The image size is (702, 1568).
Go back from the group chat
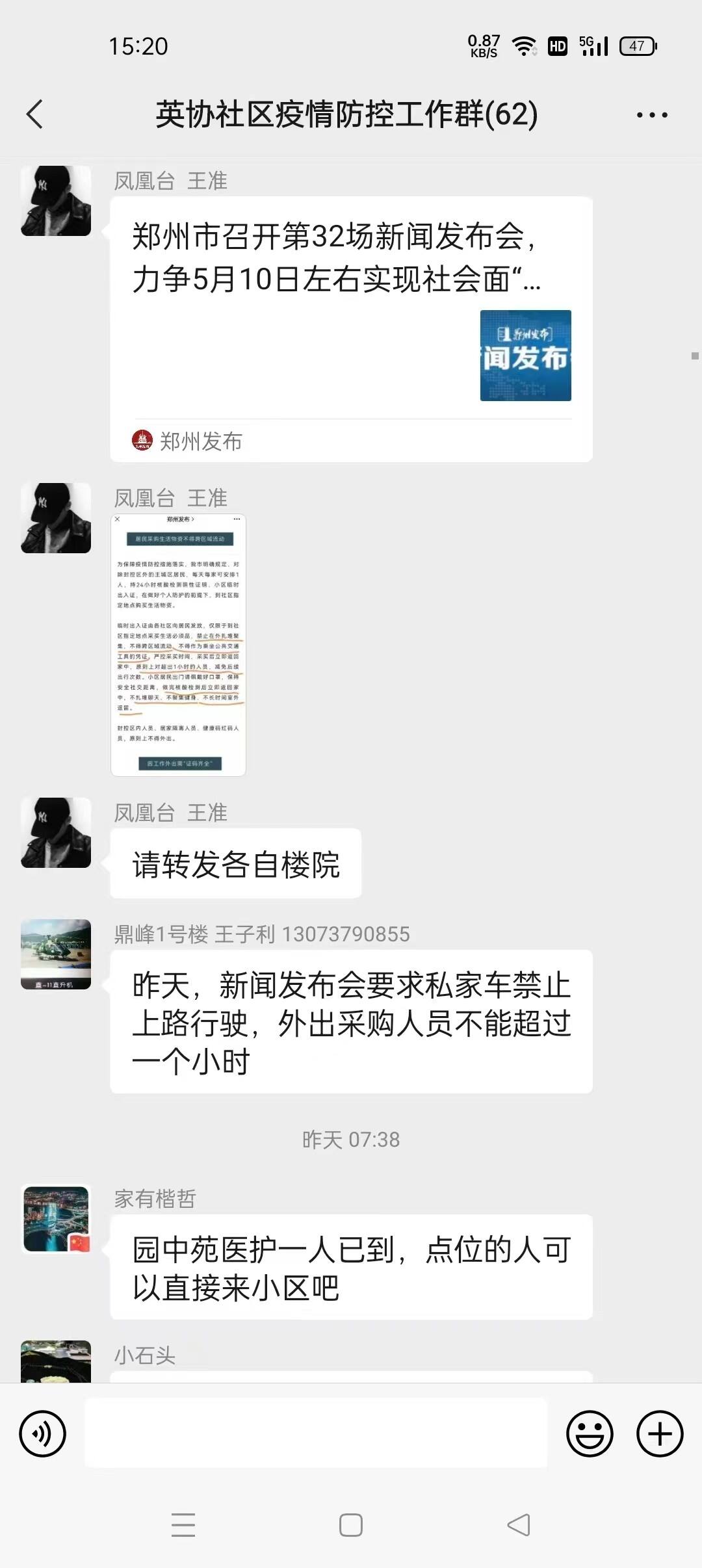click(x=35, y=114)
